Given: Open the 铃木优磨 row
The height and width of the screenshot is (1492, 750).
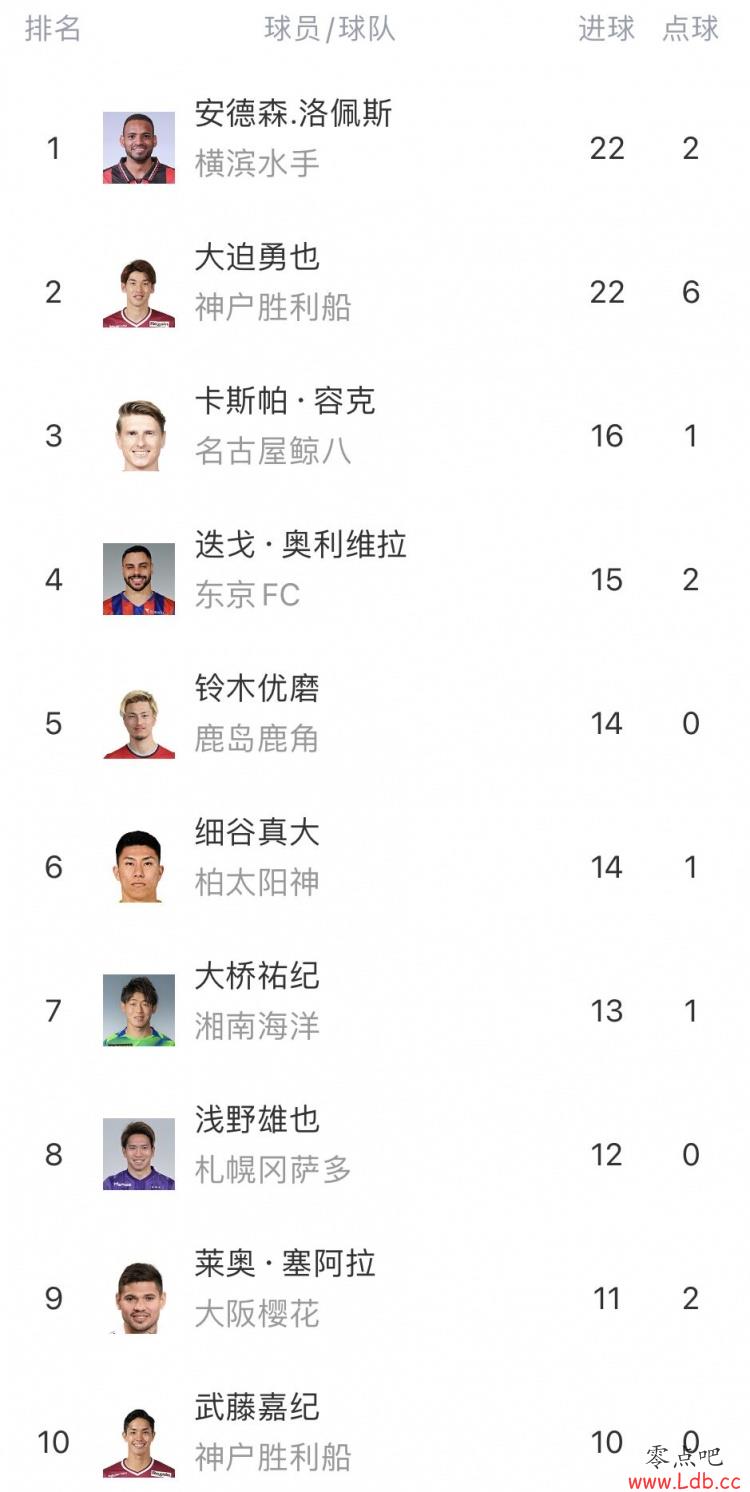Looking at the screenshot, I should click(375, 724).
